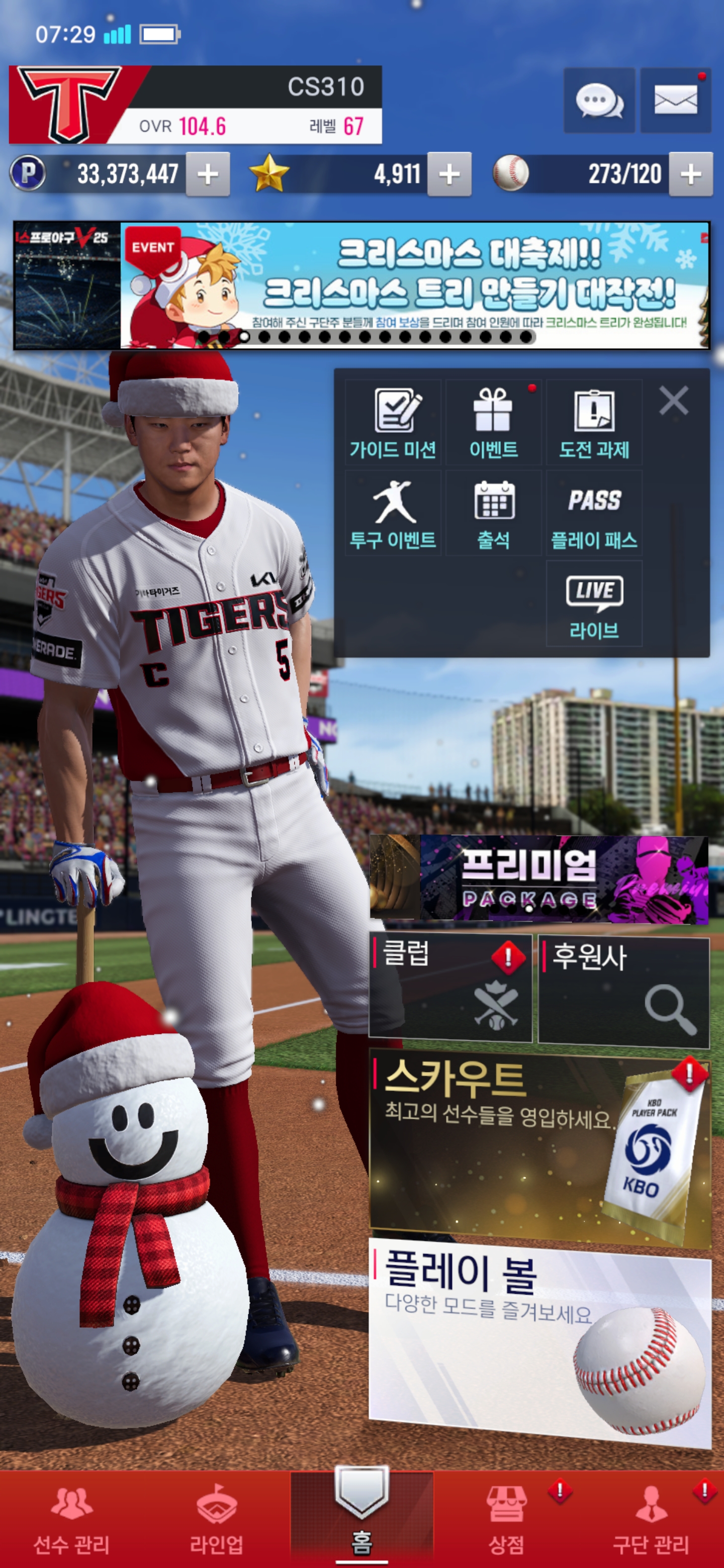Viewport: 724px width, 1568px height.
Task: Open 스카우트 to recruit players
Action: (539, 1144)
